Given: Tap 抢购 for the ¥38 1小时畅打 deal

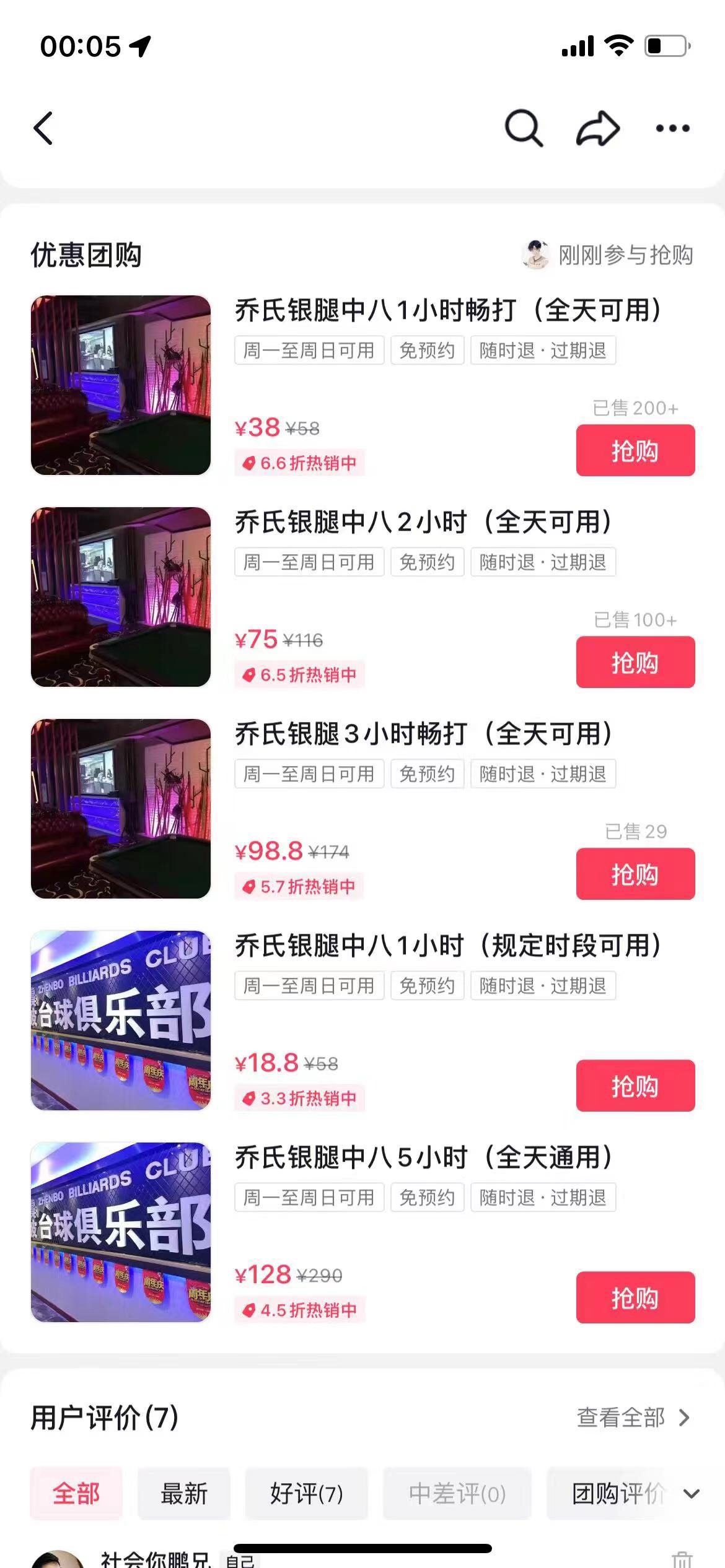Looking at the screenshot, I should coord(635,450).
